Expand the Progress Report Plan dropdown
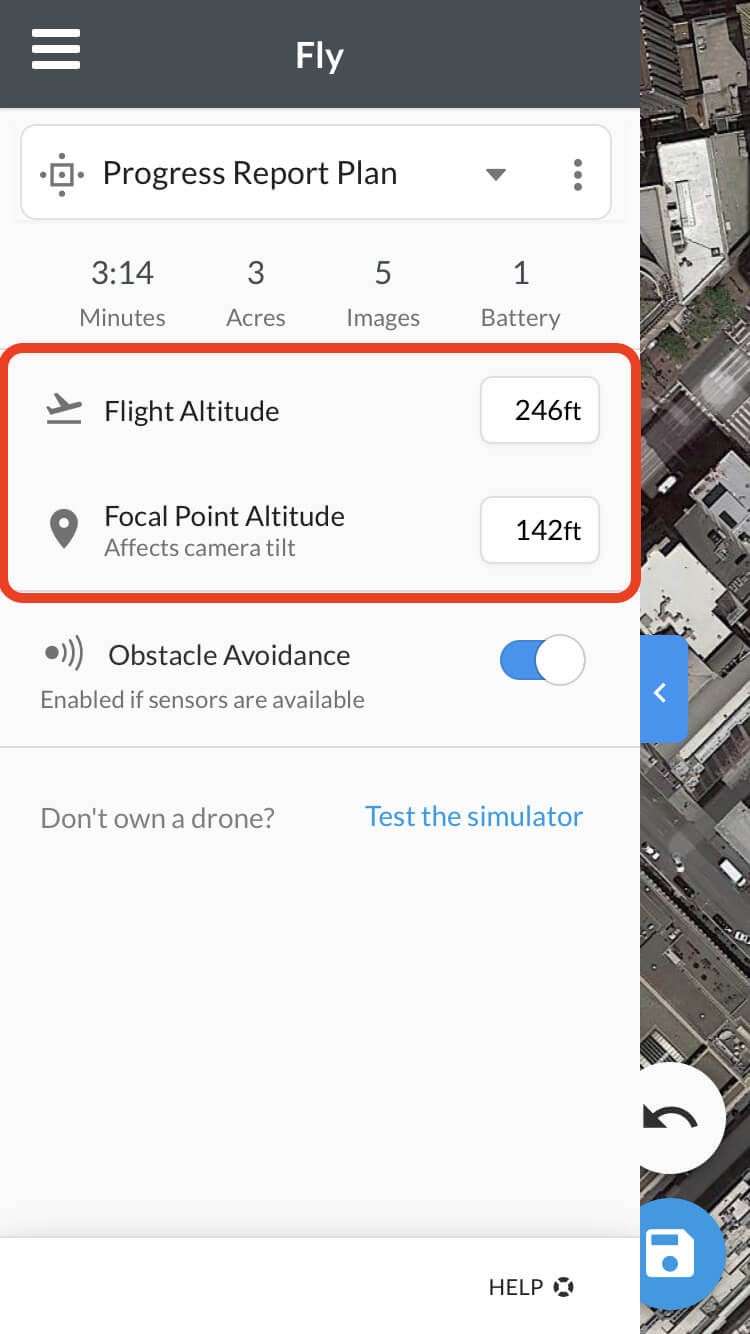The height and width of the screenshot is (1334, 750). (496, 174)
